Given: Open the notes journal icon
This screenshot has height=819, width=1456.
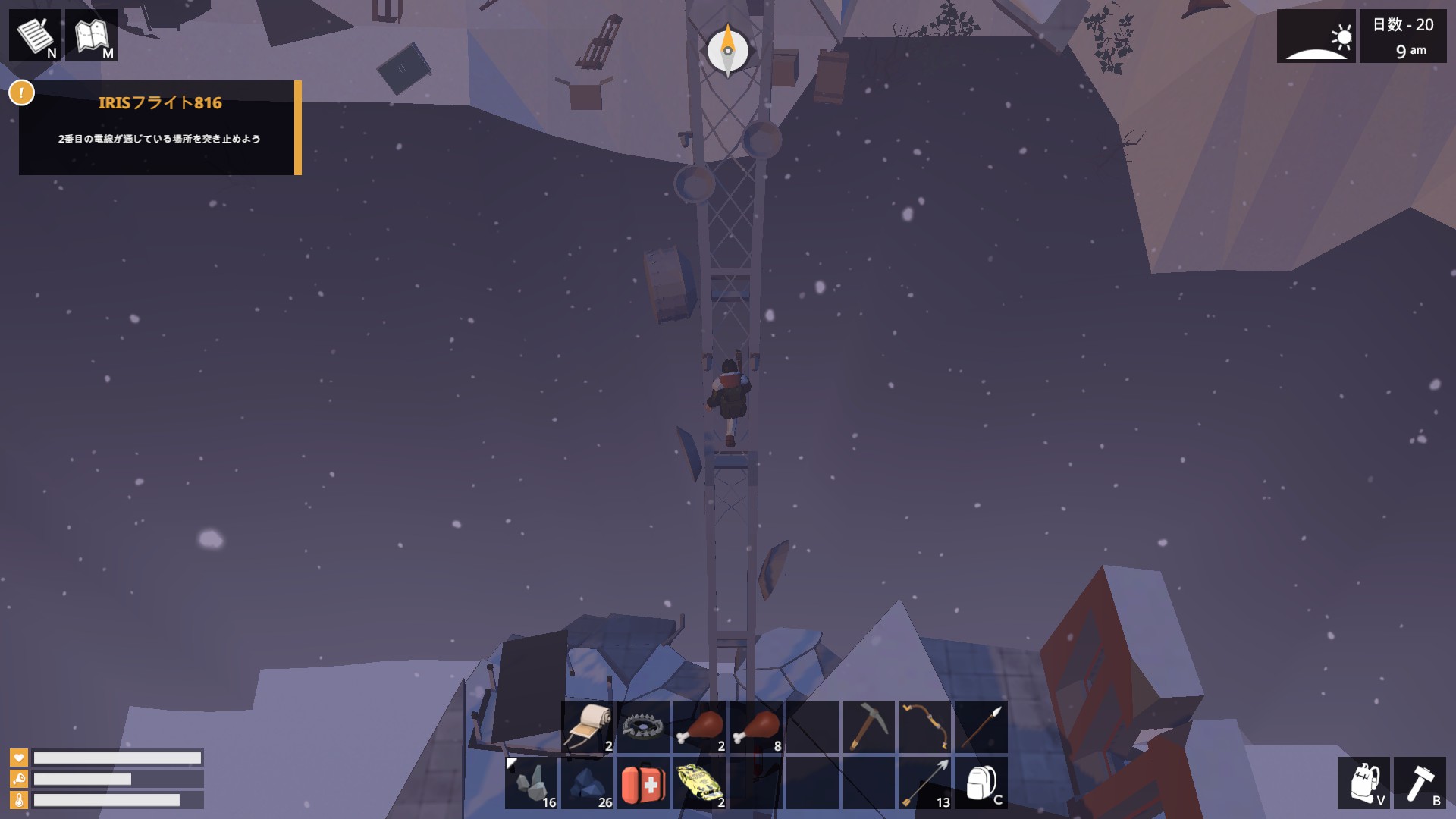Looking at the screenshot, I should [x=35, y=35].
